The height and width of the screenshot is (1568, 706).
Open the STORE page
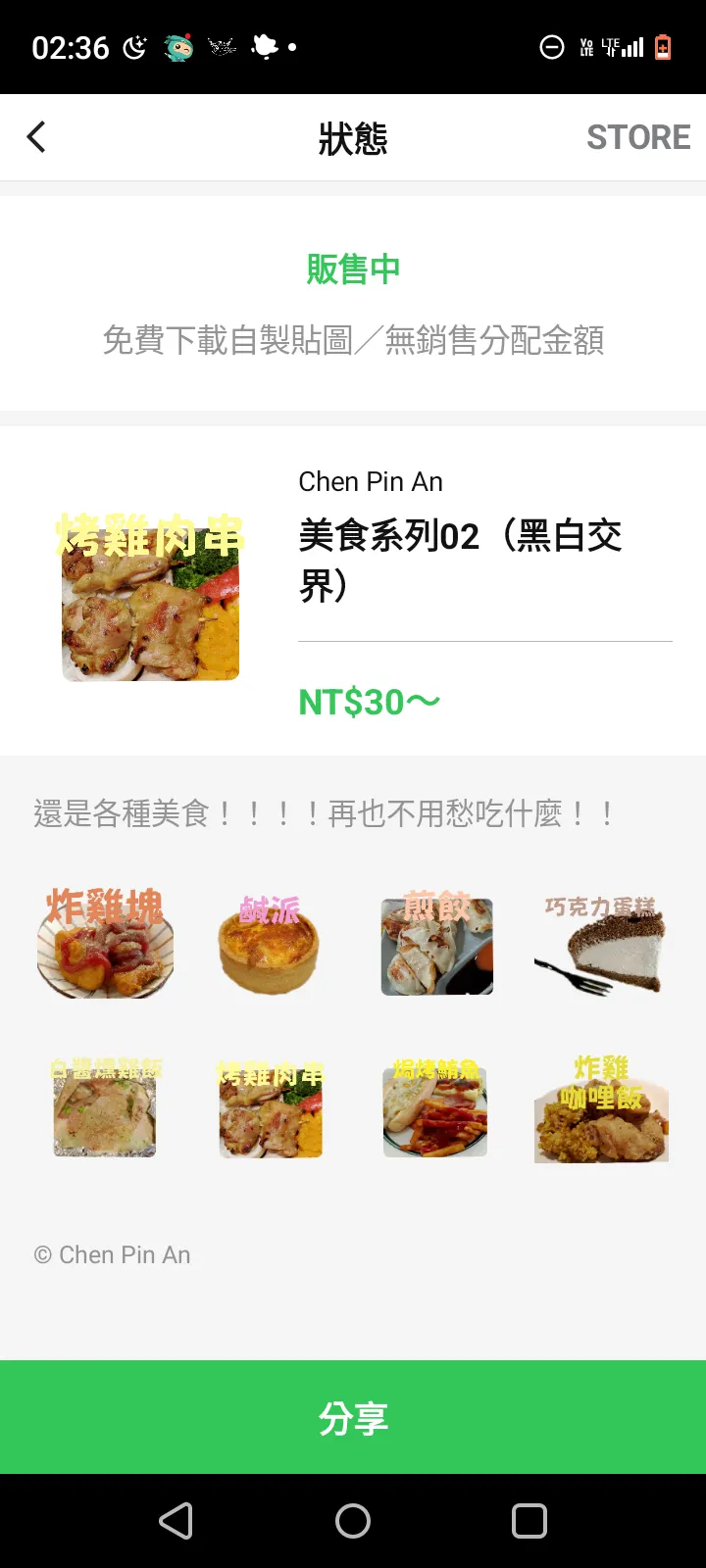638,136
